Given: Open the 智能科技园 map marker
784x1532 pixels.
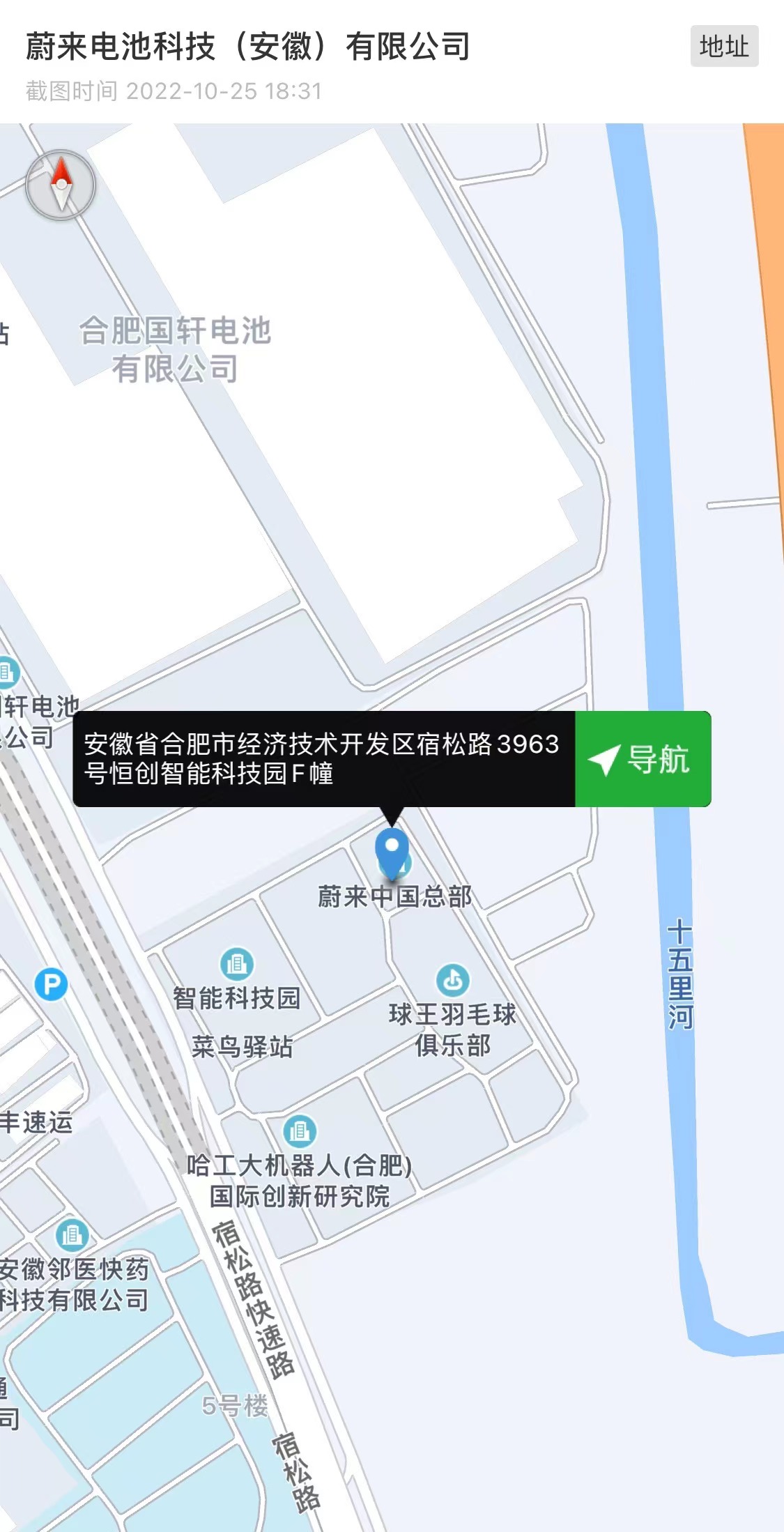Looking at the screenshot, I should (237, 964).
